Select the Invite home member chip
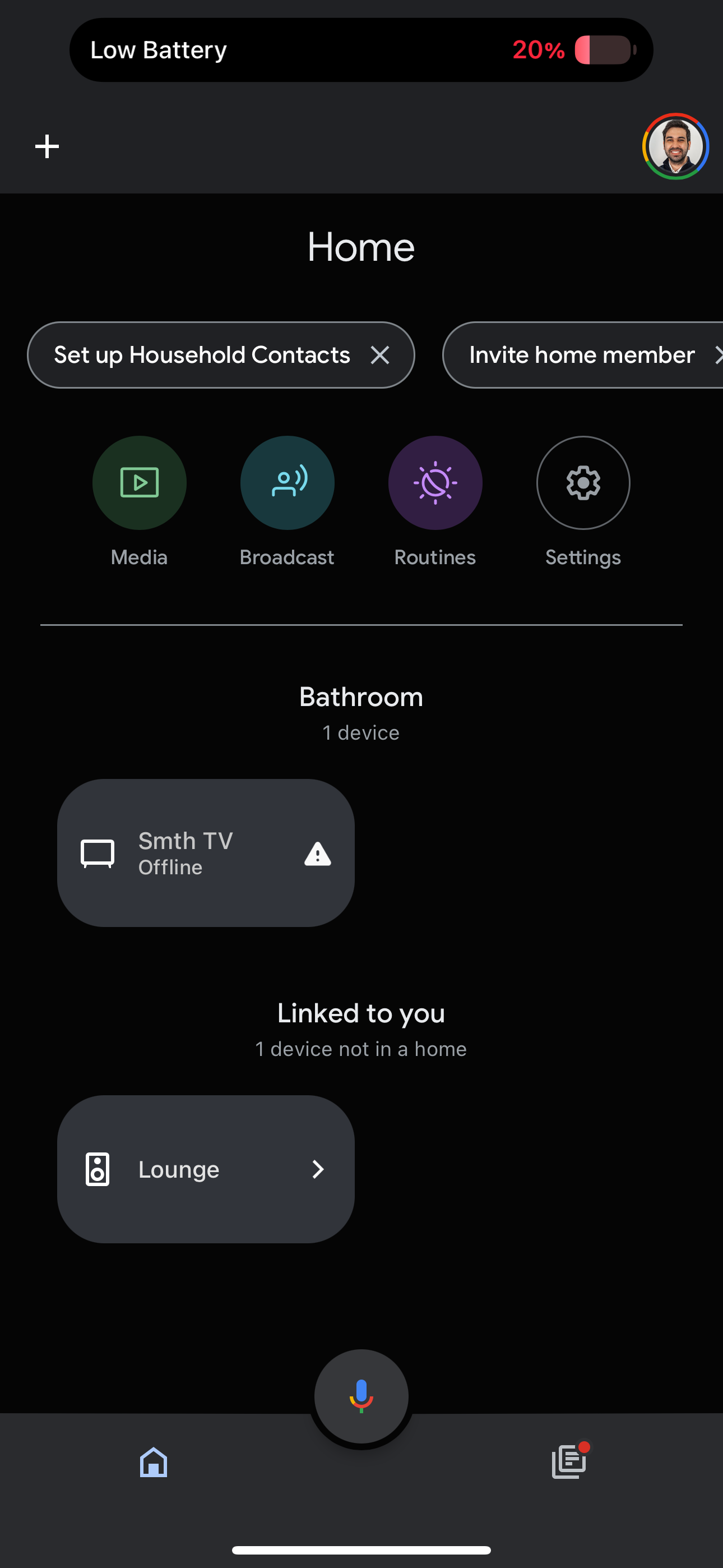The image size is (723, 1568). point(581,355)
